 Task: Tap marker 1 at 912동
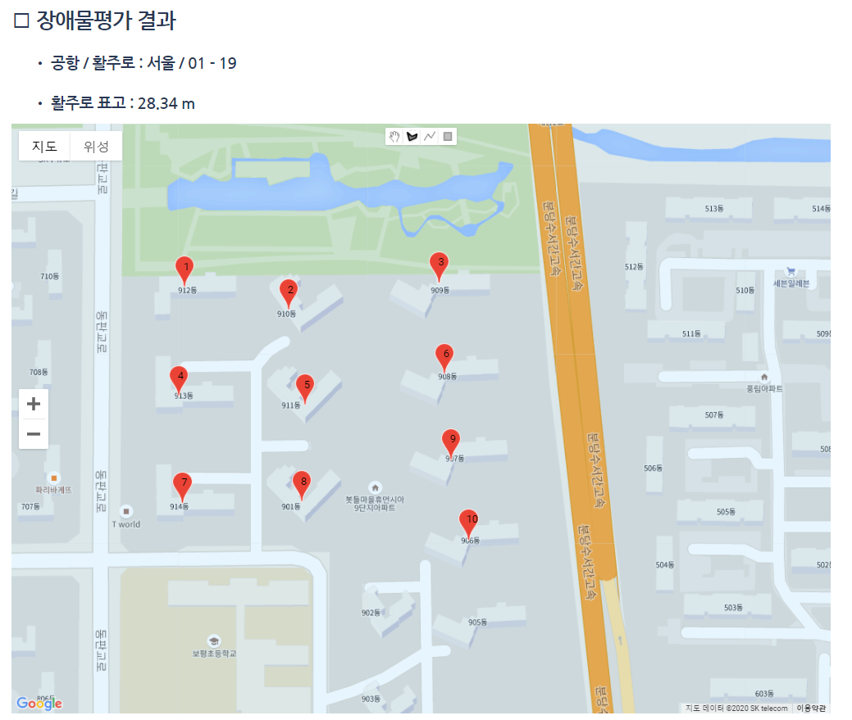tap(184, 268)
